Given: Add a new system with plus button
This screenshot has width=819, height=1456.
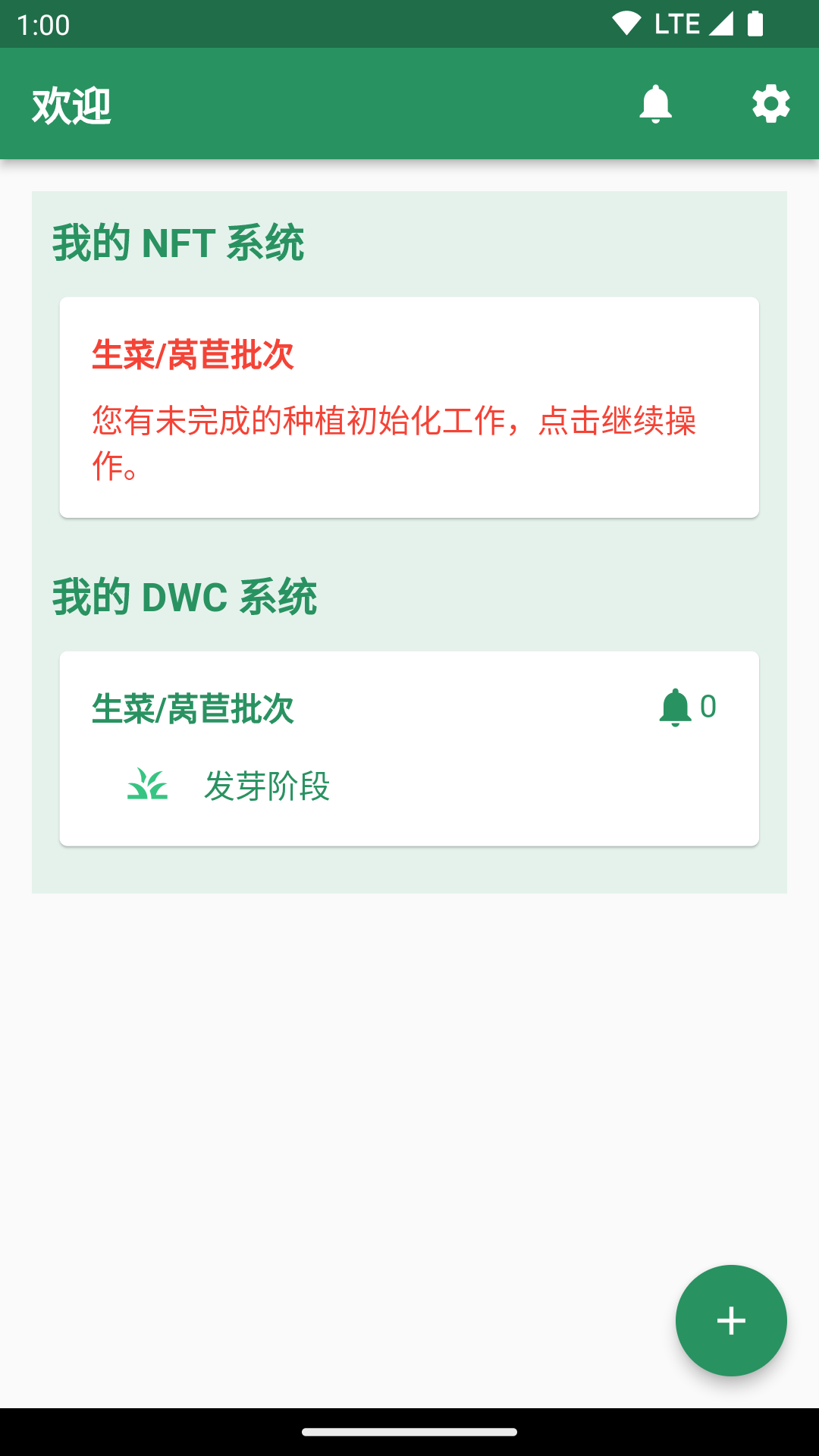Looking at the screenshot, I should (x=730, y=1320).
